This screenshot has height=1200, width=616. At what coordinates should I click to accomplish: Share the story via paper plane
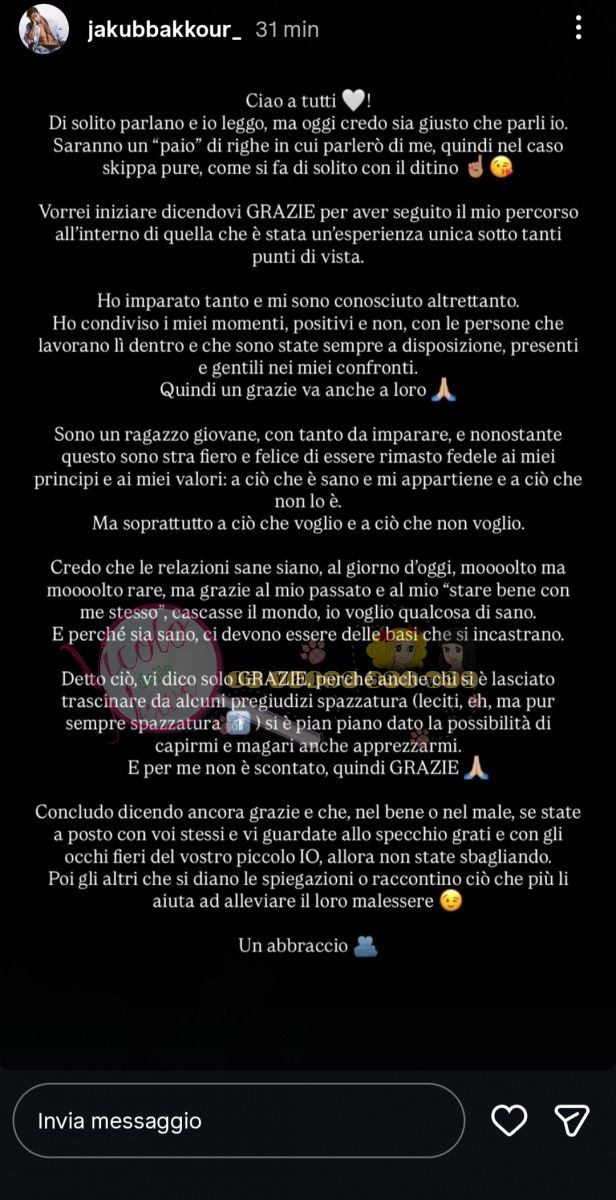[x=572, y=1121]
